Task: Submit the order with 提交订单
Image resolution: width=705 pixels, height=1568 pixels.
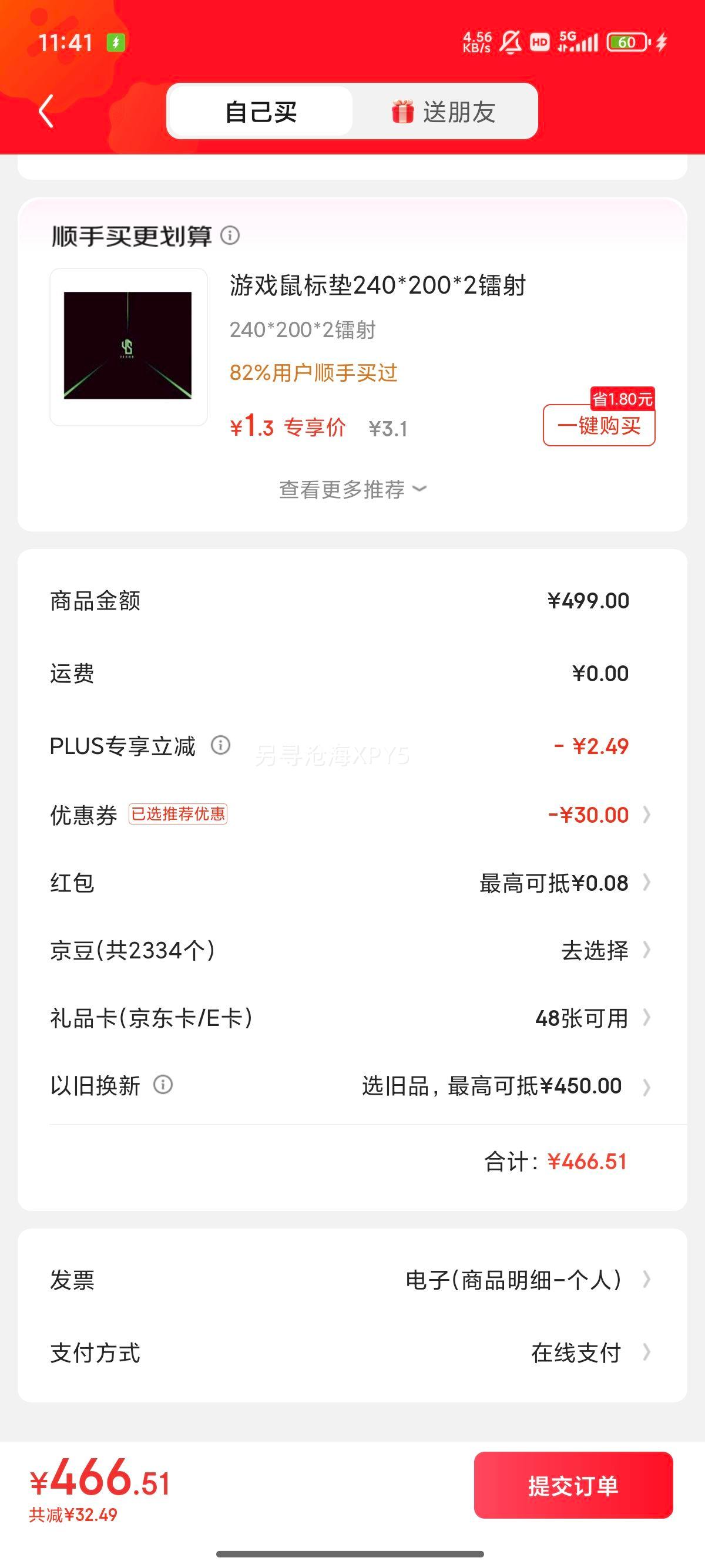Action: 573,1485
